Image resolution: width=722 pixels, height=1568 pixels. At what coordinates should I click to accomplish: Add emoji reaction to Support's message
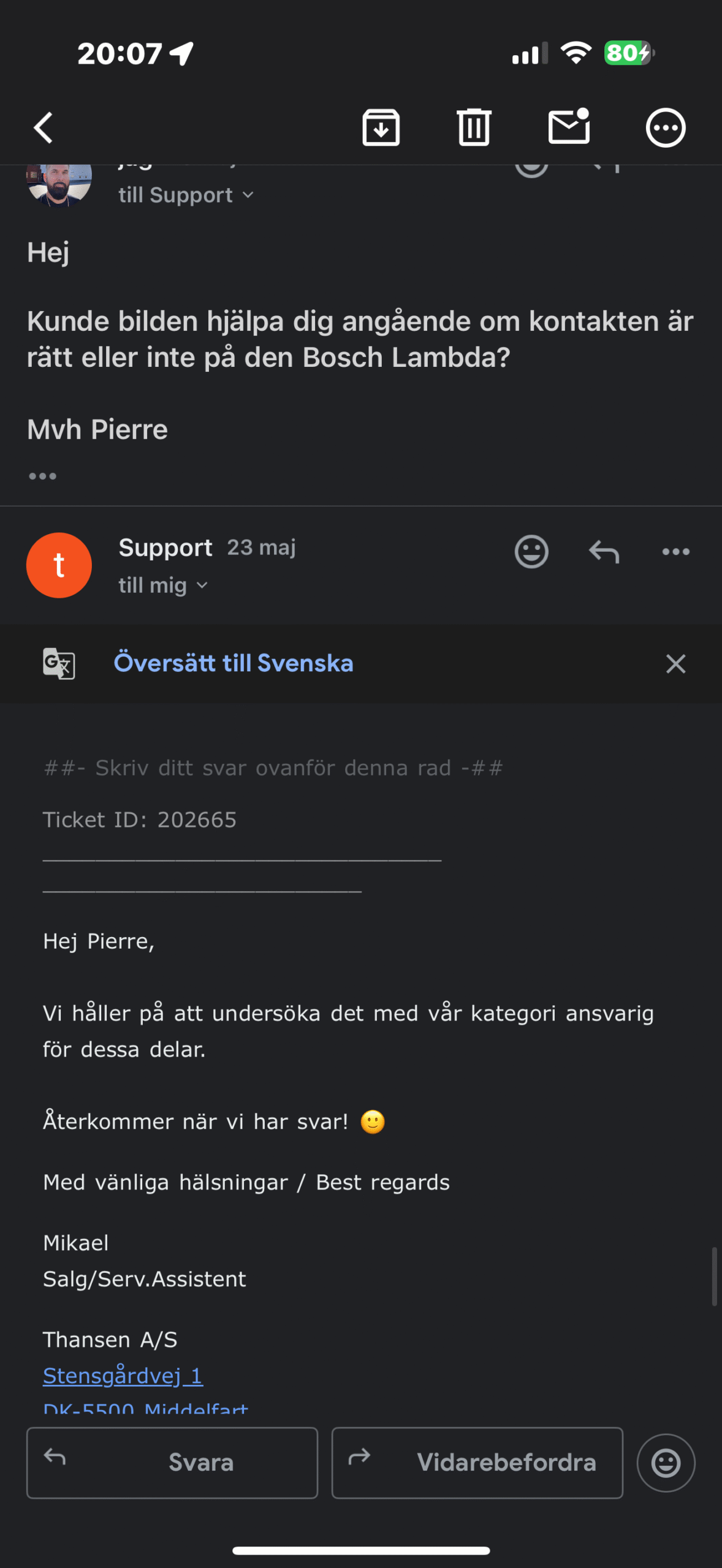point(531,551)
